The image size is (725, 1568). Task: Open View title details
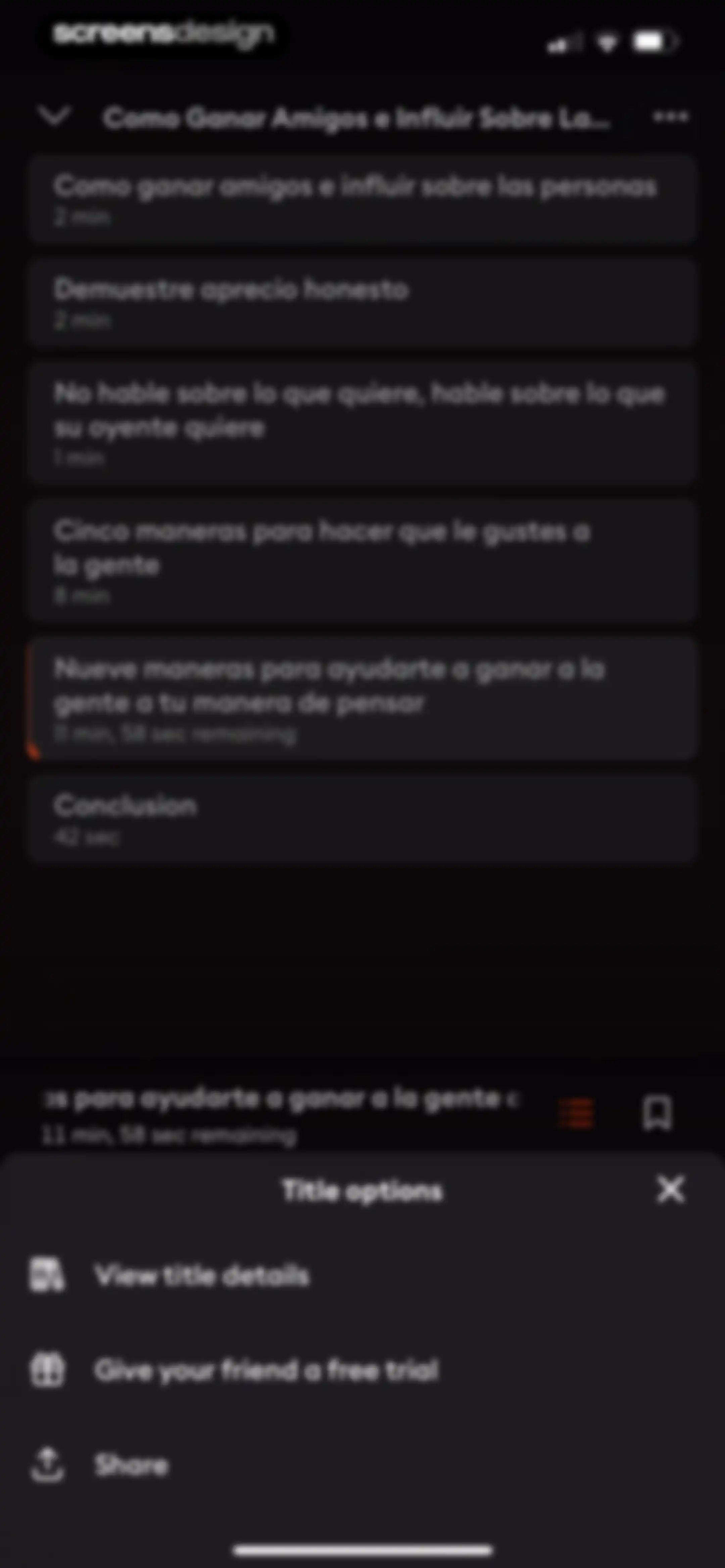click(362, 1275)
